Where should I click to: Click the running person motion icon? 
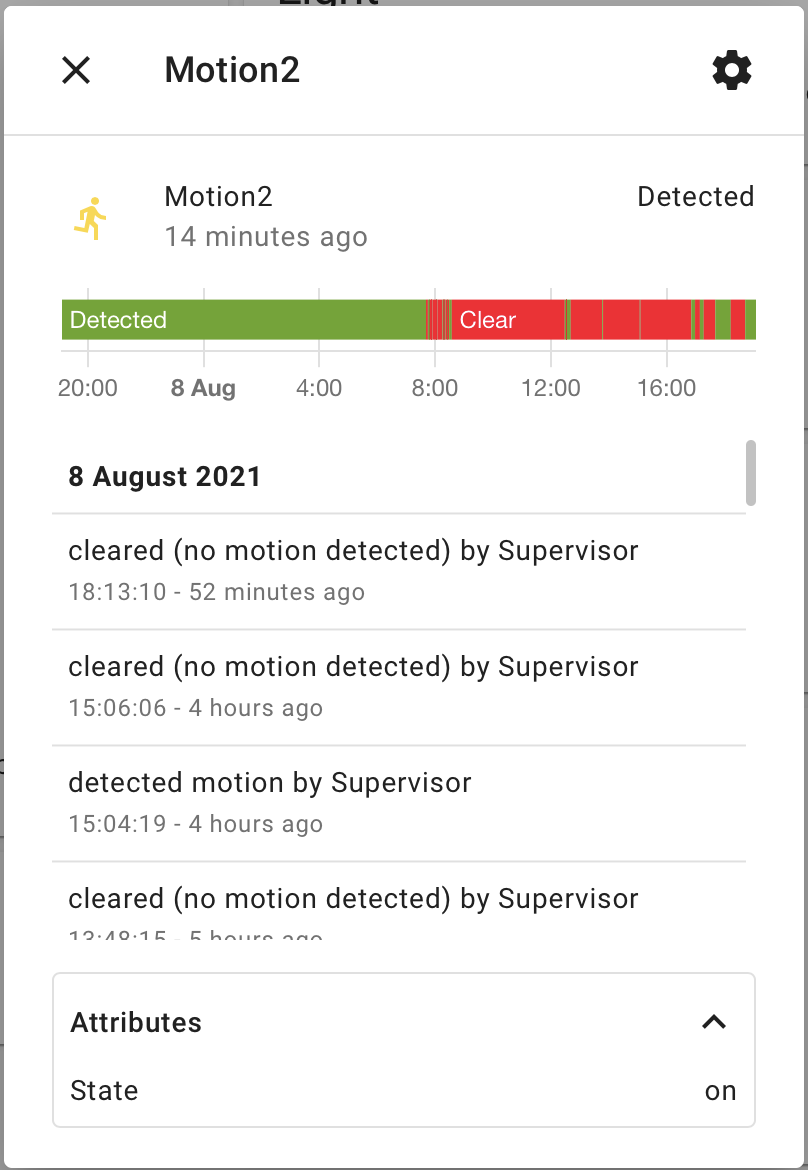[x=91, y=214]
